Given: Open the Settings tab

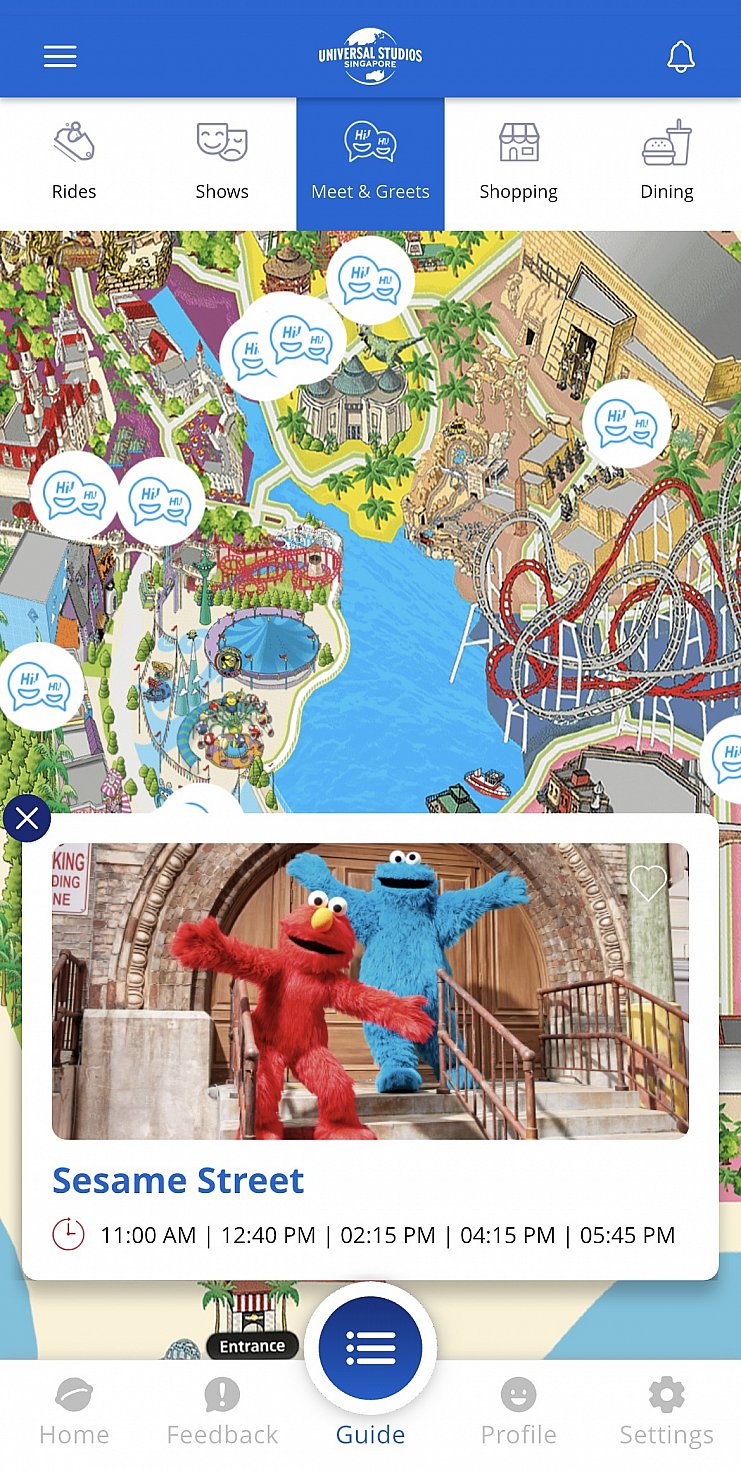Looking at the screenshot, I should point(666,1412).
